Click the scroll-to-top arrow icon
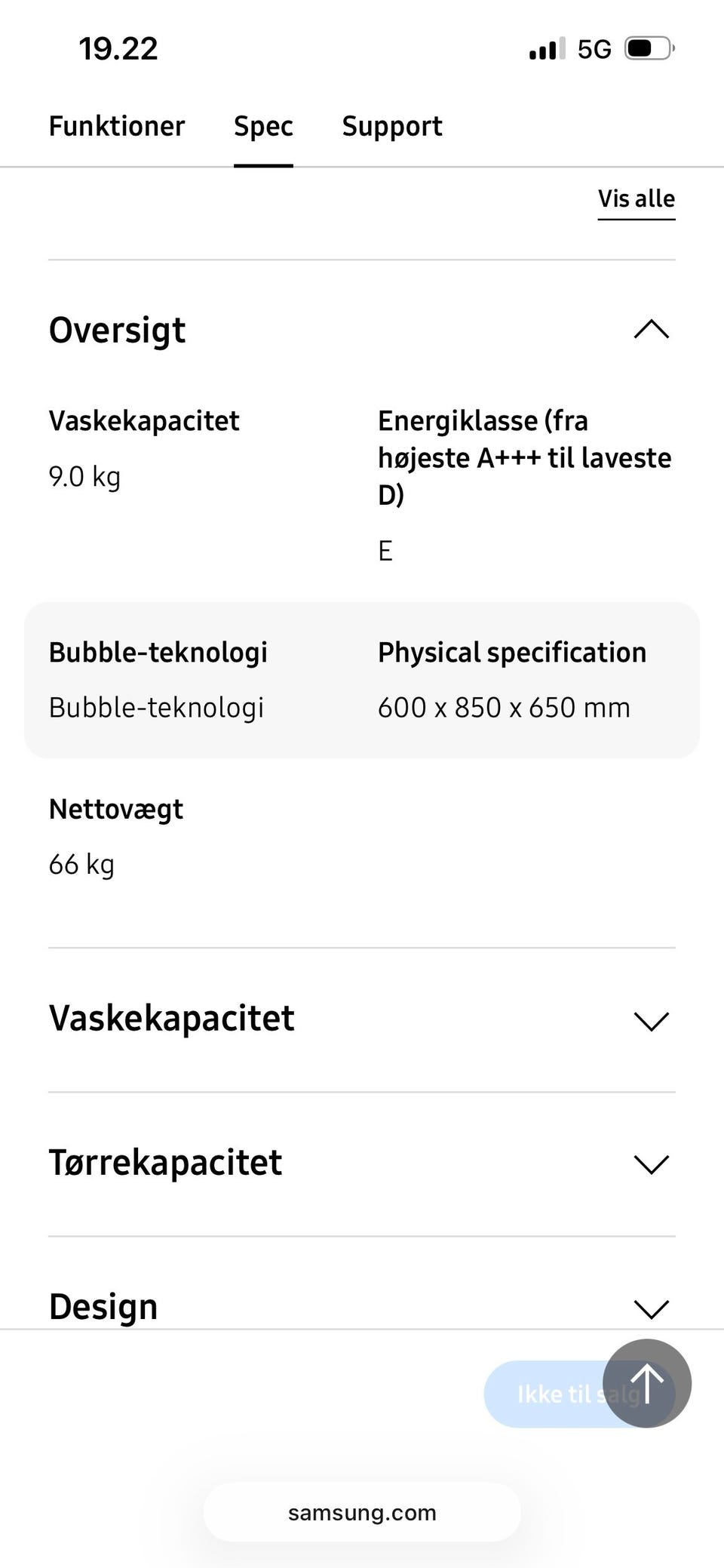The height and width of the screenshot is (1568, 724). point(646,1382)
